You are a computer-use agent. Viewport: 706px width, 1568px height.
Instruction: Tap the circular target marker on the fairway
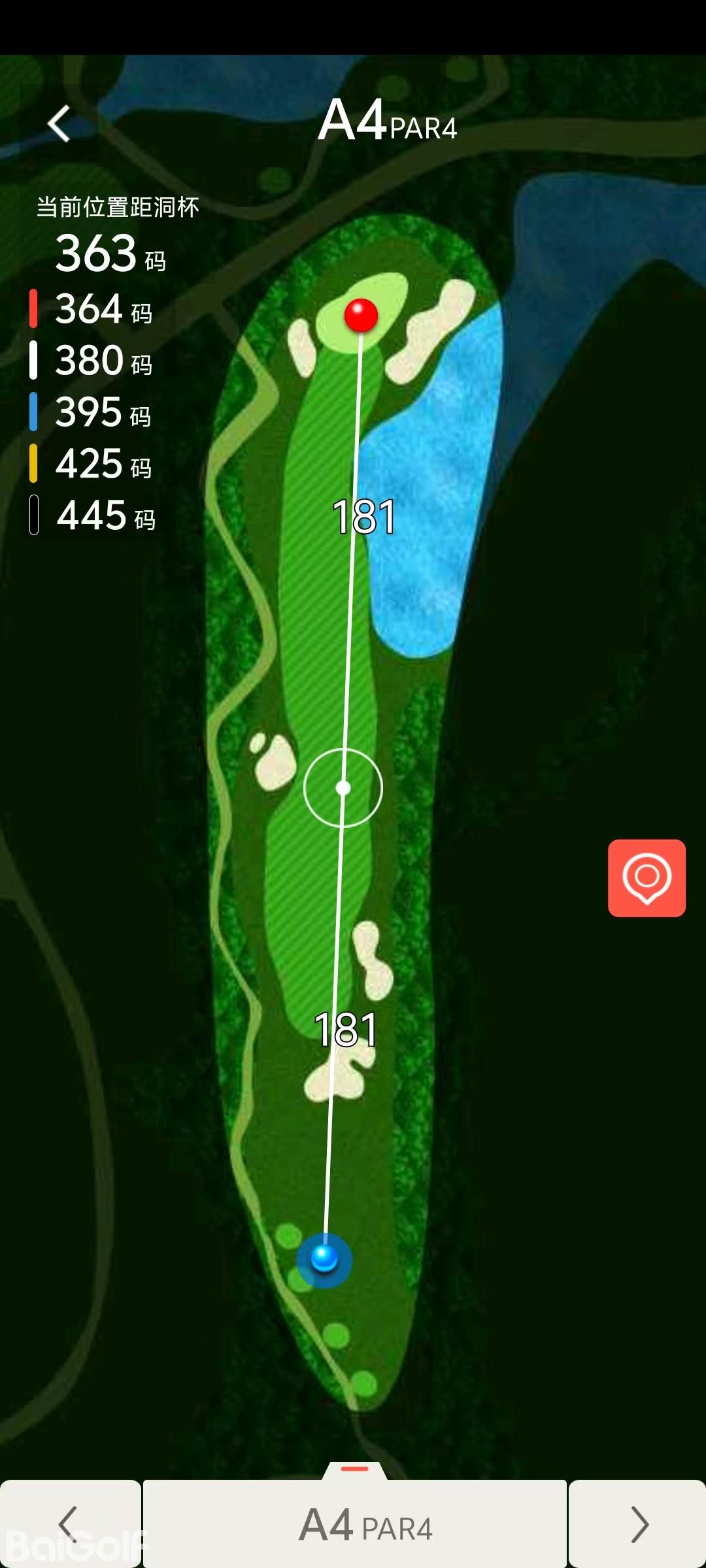tap(343, 788)
